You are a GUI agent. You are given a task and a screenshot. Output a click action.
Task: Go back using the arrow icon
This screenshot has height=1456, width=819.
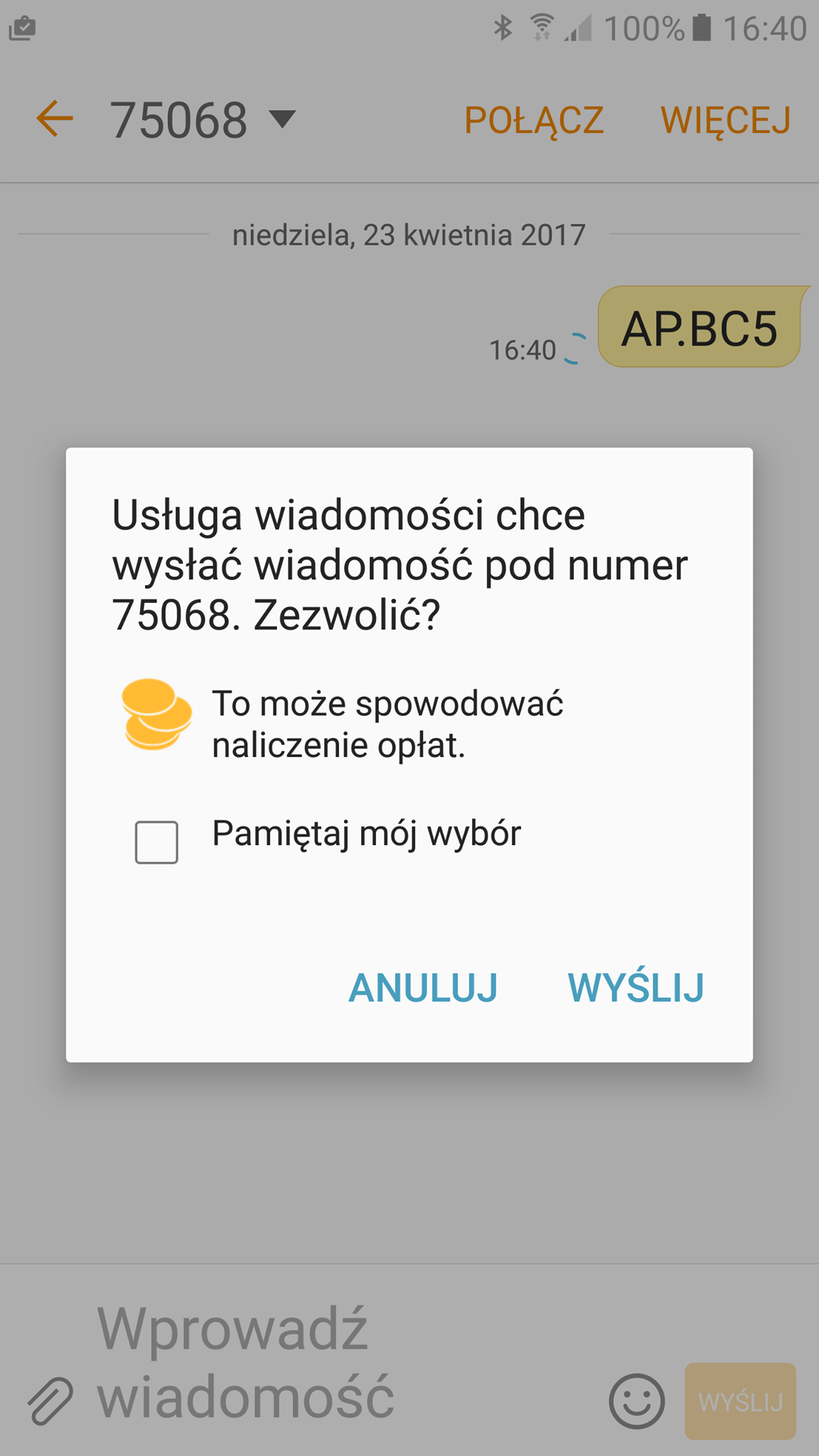point(55,119)
